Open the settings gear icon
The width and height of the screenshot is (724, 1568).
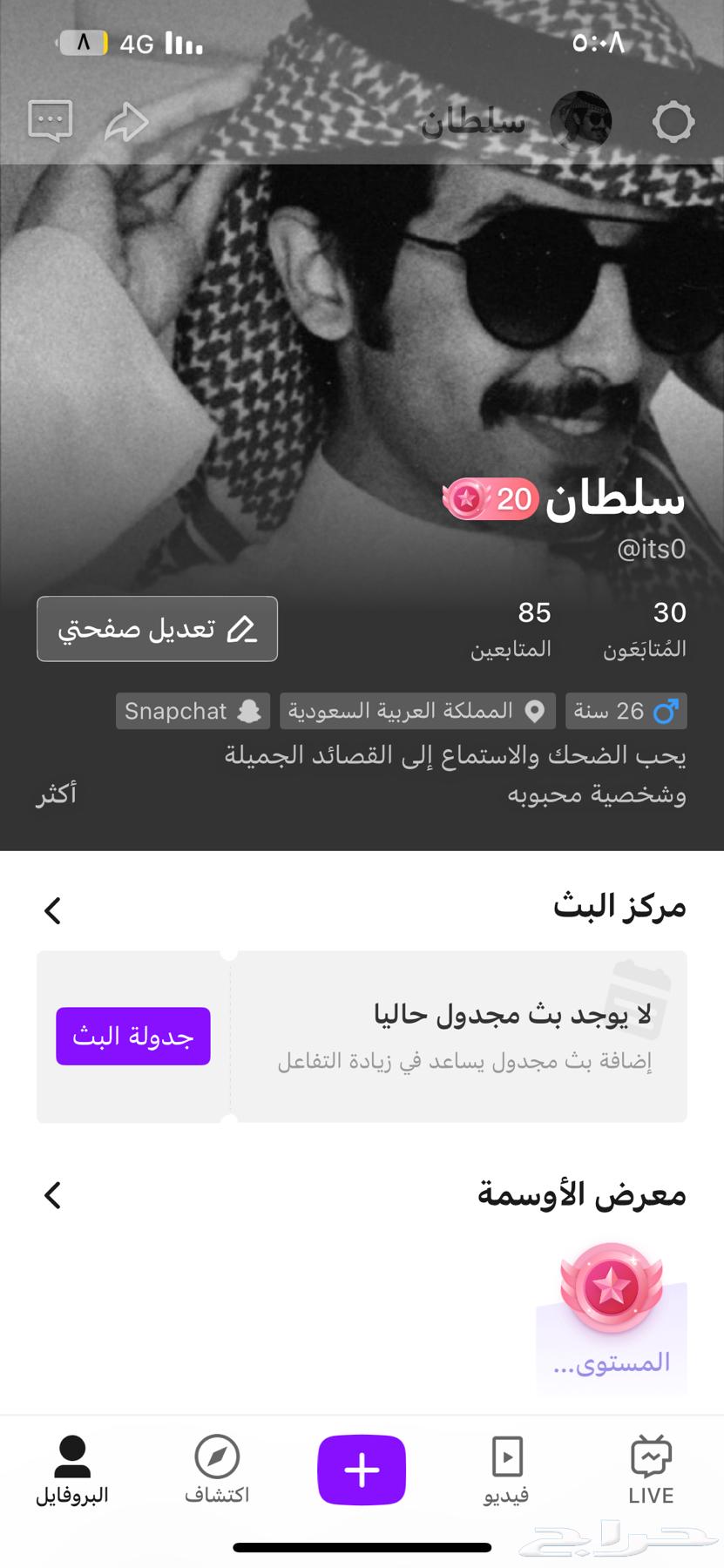tap(673, 122)
